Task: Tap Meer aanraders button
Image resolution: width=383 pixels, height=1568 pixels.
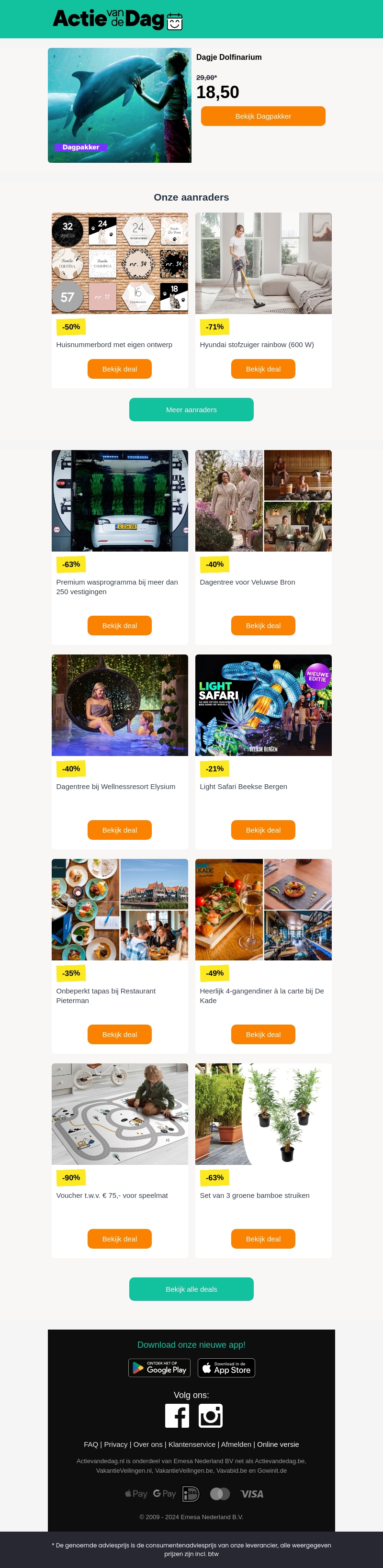Action: pos(191,410)
